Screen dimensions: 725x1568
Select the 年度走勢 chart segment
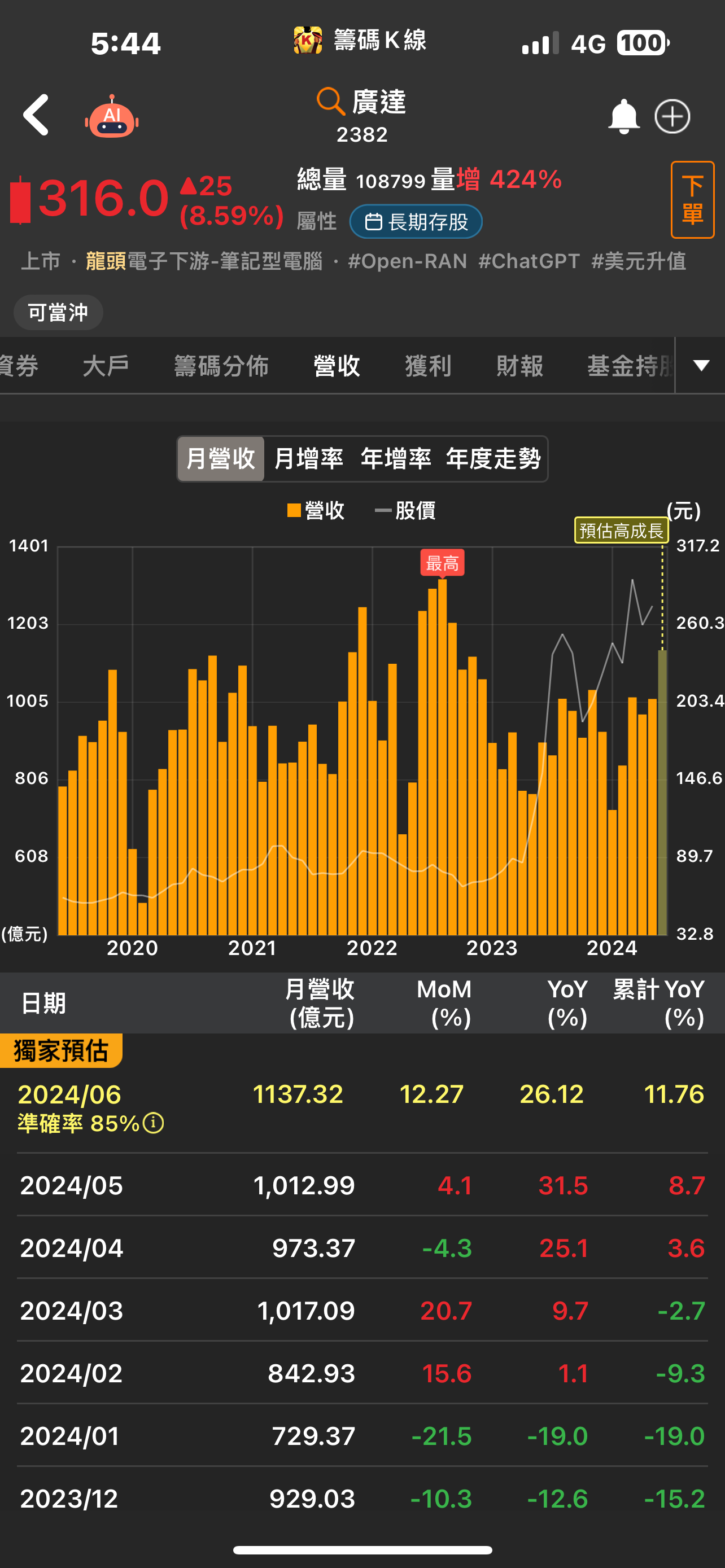pyautogui.click(x=493, y=459)
